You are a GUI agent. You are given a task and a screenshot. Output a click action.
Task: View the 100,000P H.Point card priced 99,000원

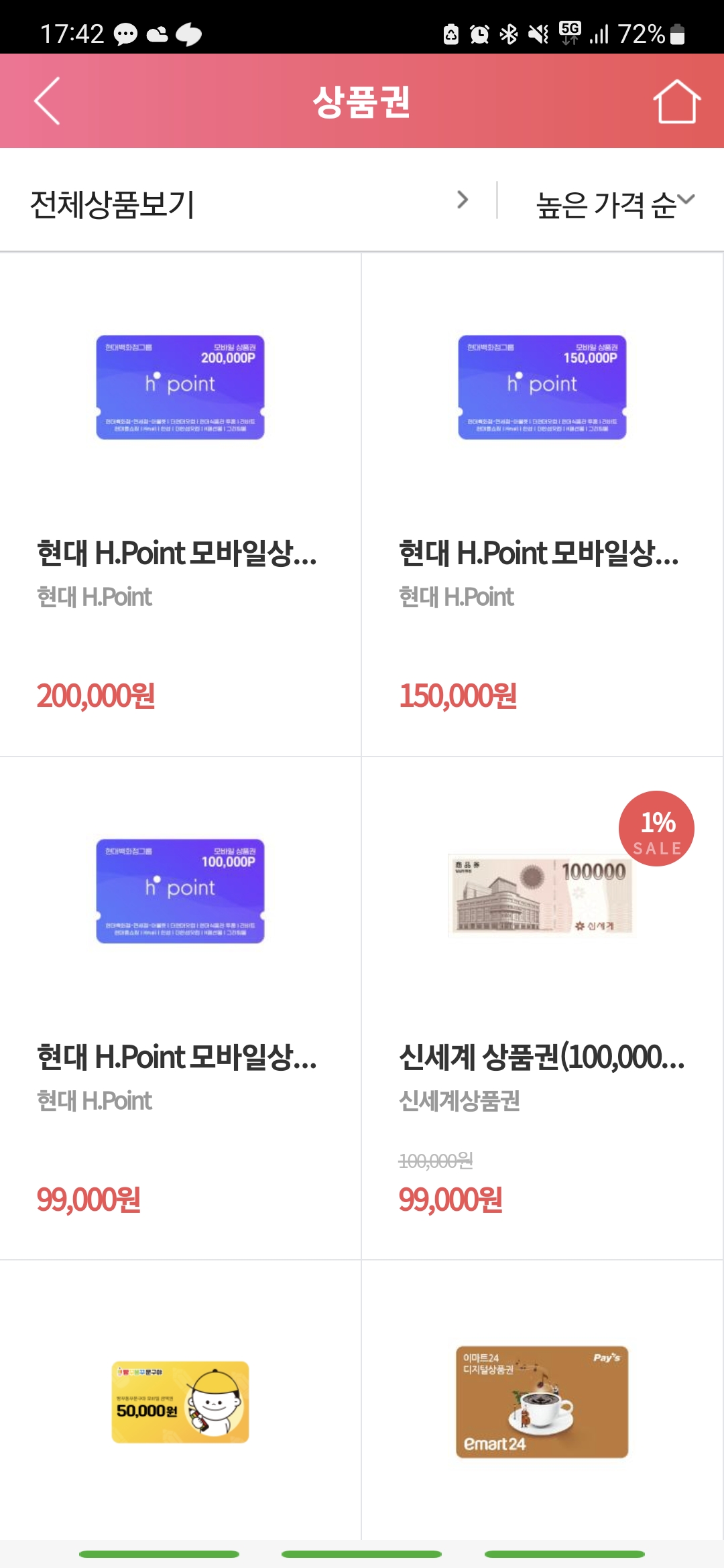pos(180,1005)
